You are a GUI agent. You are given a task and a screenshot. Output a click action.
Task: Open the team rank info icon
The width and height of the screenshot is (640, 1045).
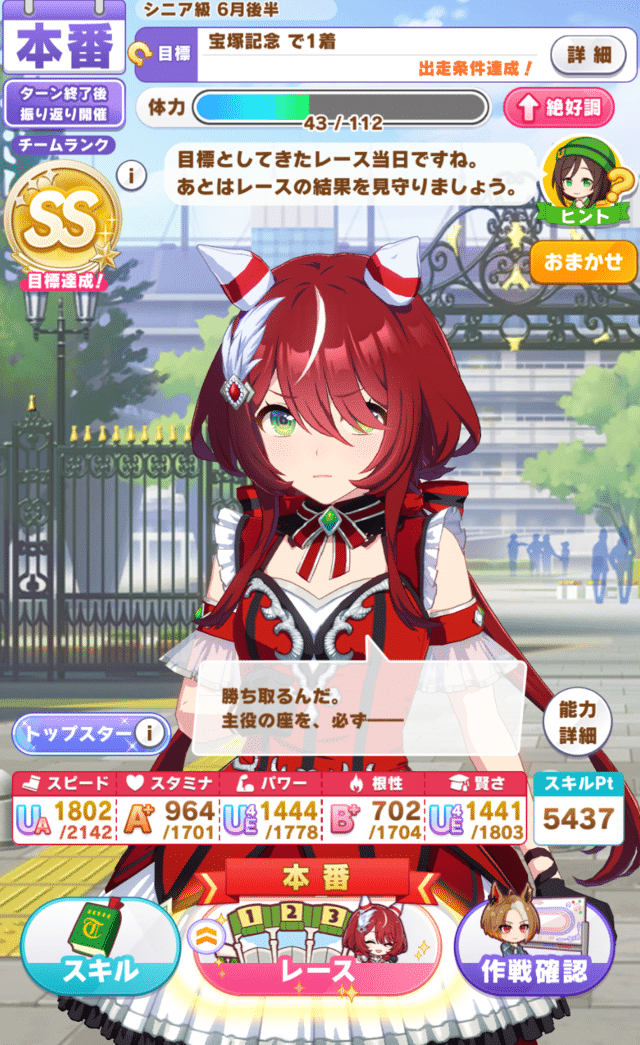point(130,177)
